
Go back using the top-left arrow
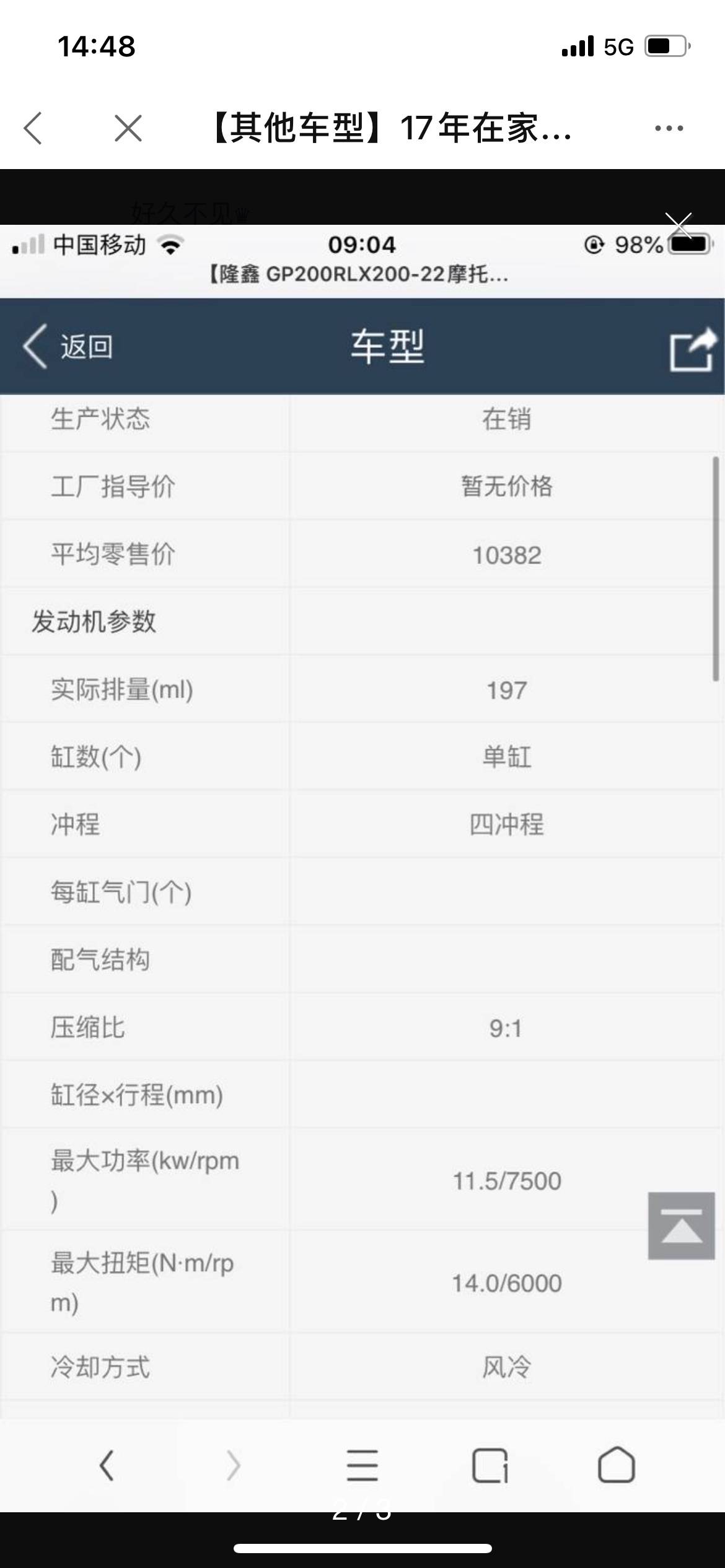(33, 128)
